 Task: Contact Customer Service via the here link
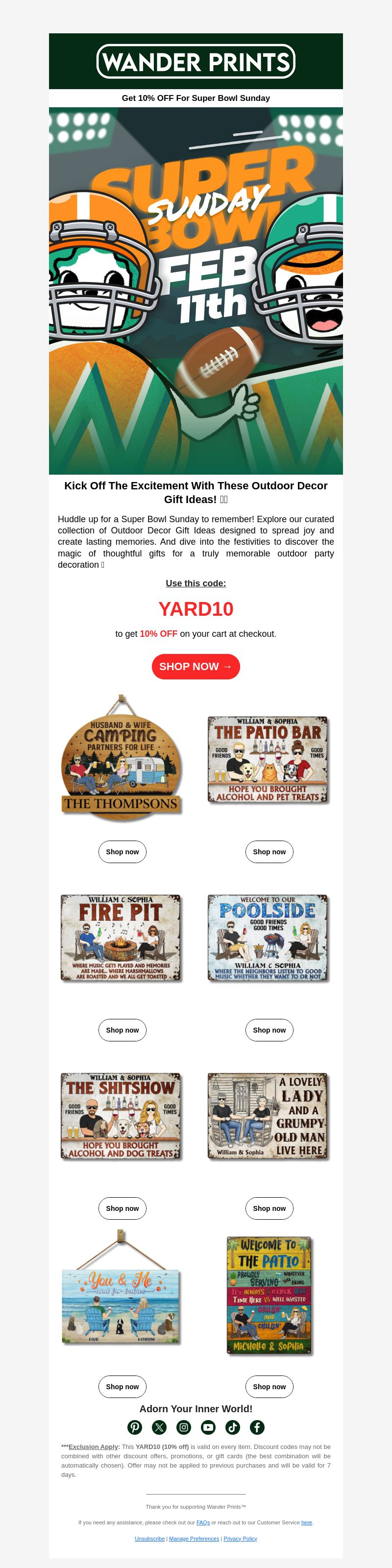[306, 1522]
